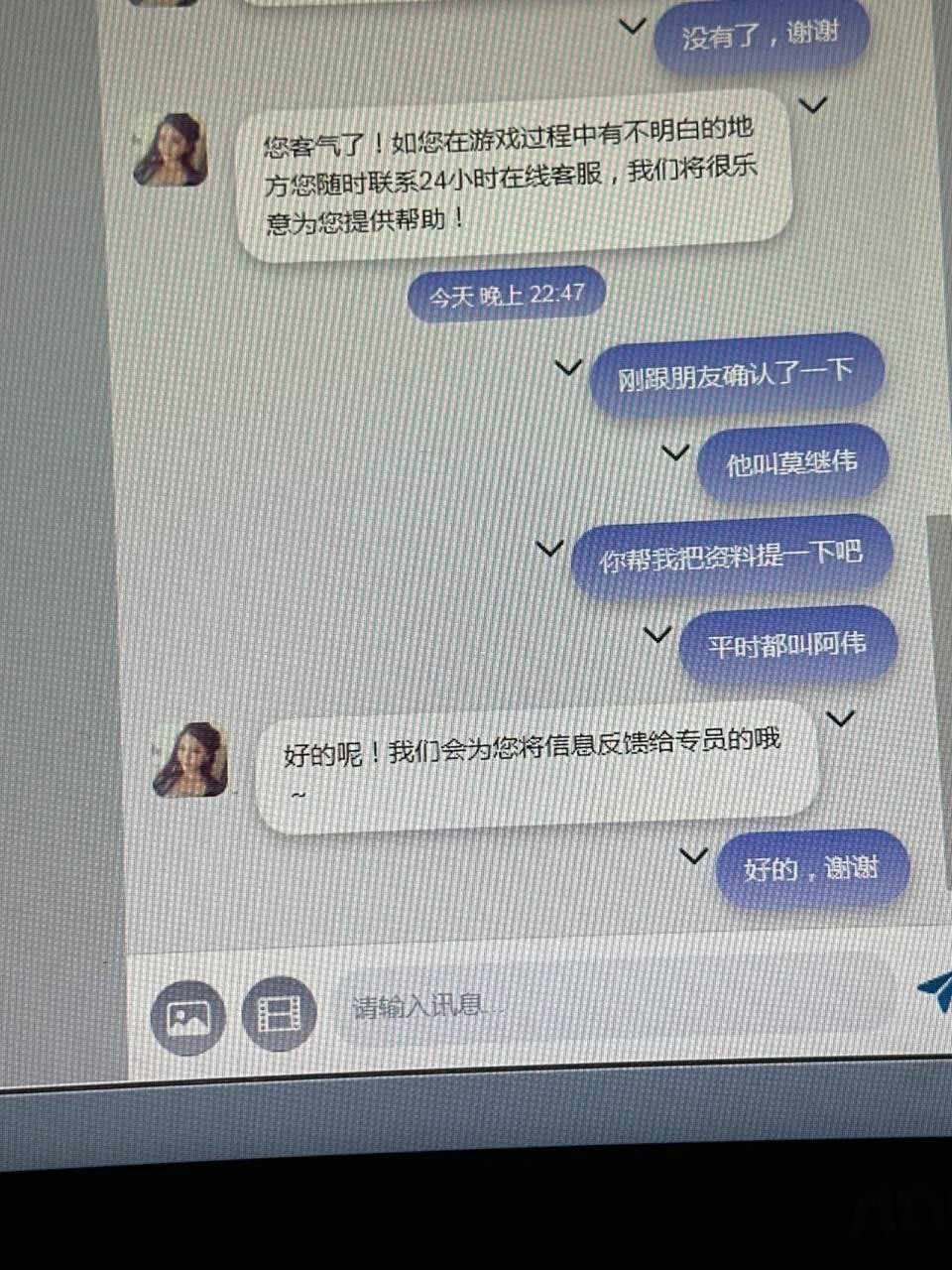952x1270 pixels.
Task: Tap the message input field
Action: (x=595, y=1006)
